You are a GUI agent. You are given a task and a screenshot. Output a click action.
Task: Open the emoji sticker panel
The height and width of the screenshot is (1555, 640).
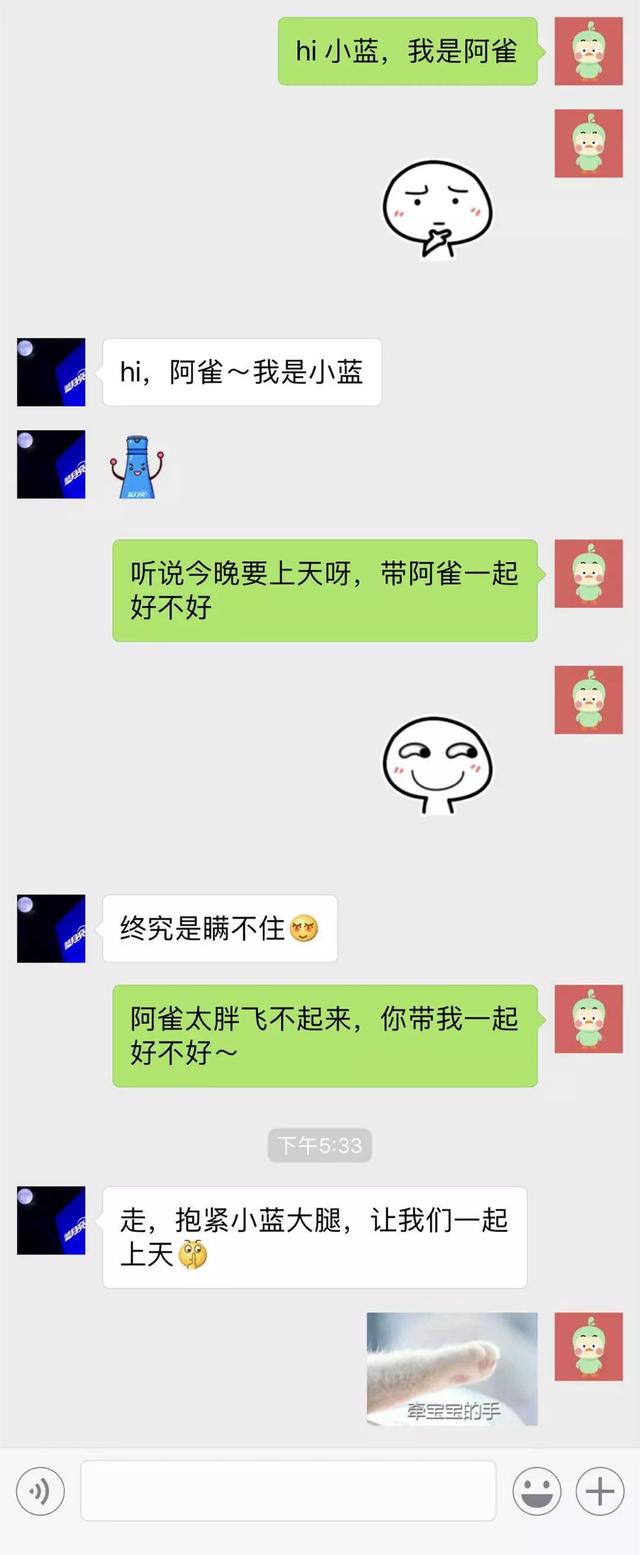(537, 1493)
